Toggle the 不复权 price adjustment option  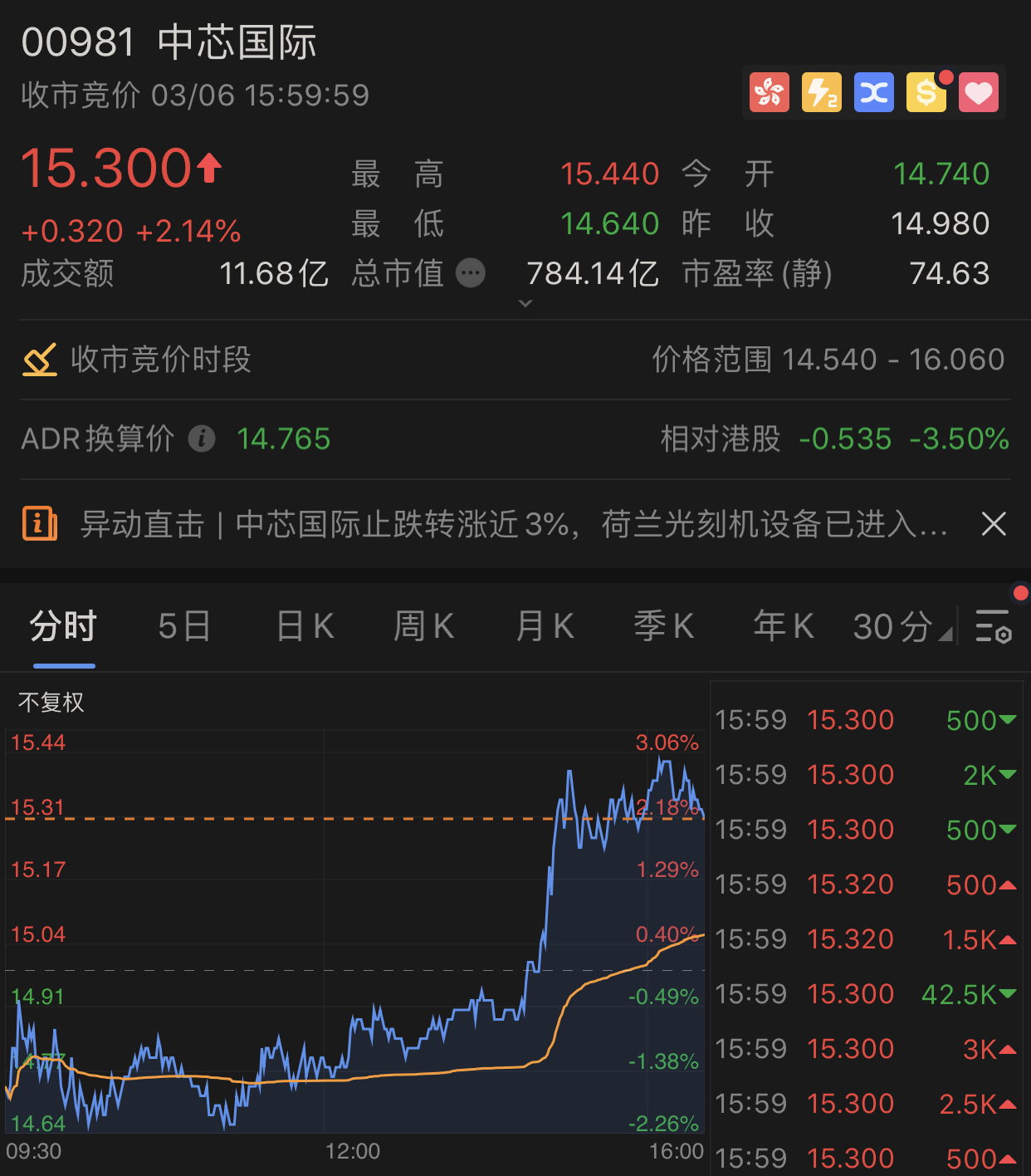coord(51,703)
